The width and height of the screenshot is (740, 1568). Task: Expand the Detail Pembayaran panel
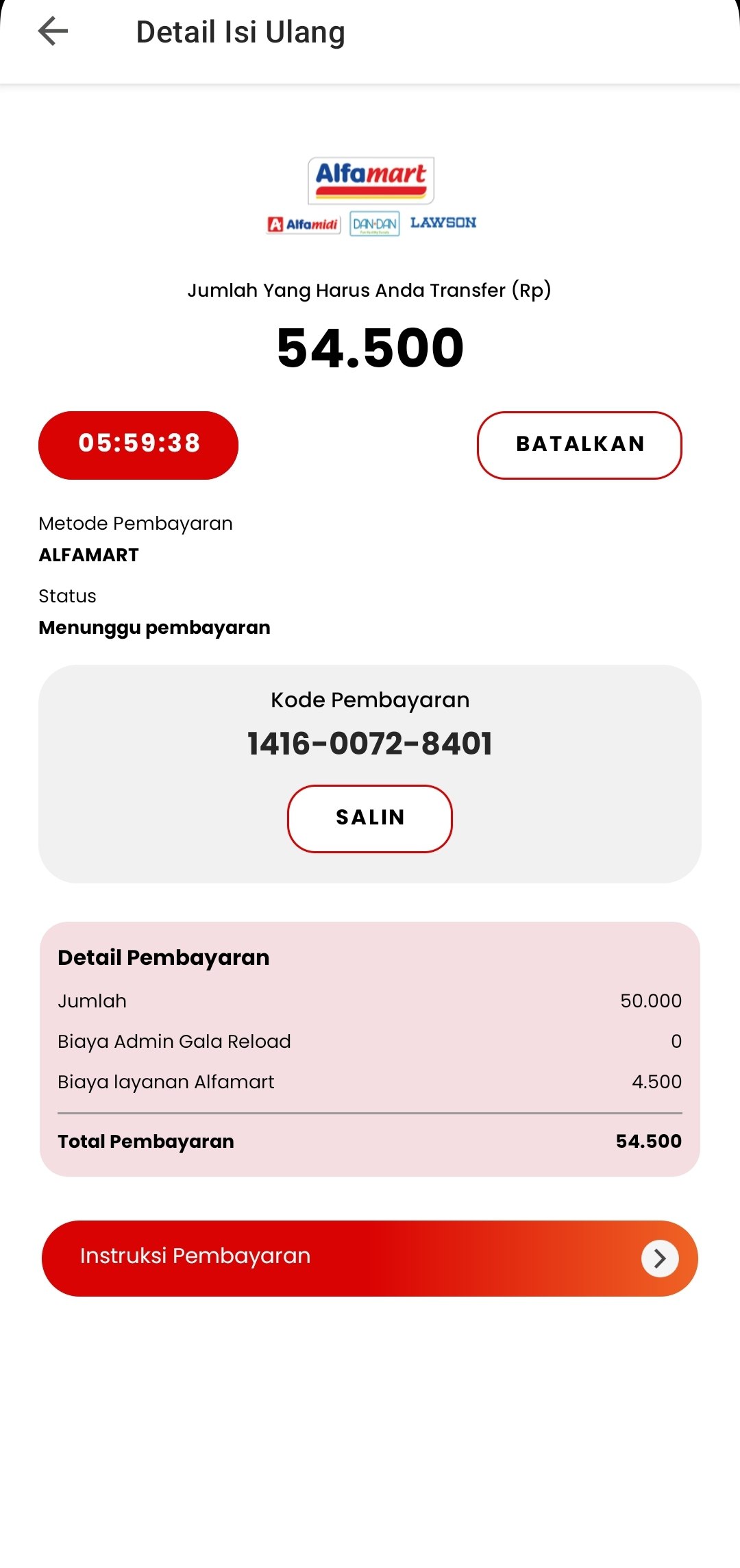370,1049
